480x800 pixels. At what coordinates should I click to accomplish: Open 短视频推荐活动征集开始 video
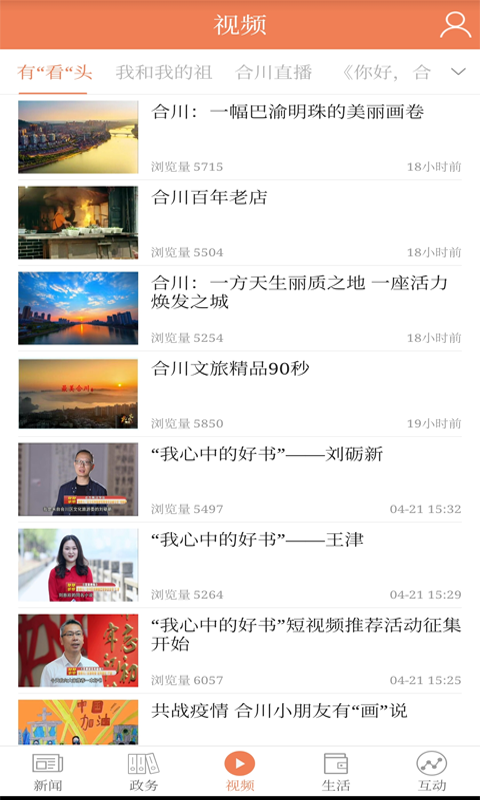240,651
